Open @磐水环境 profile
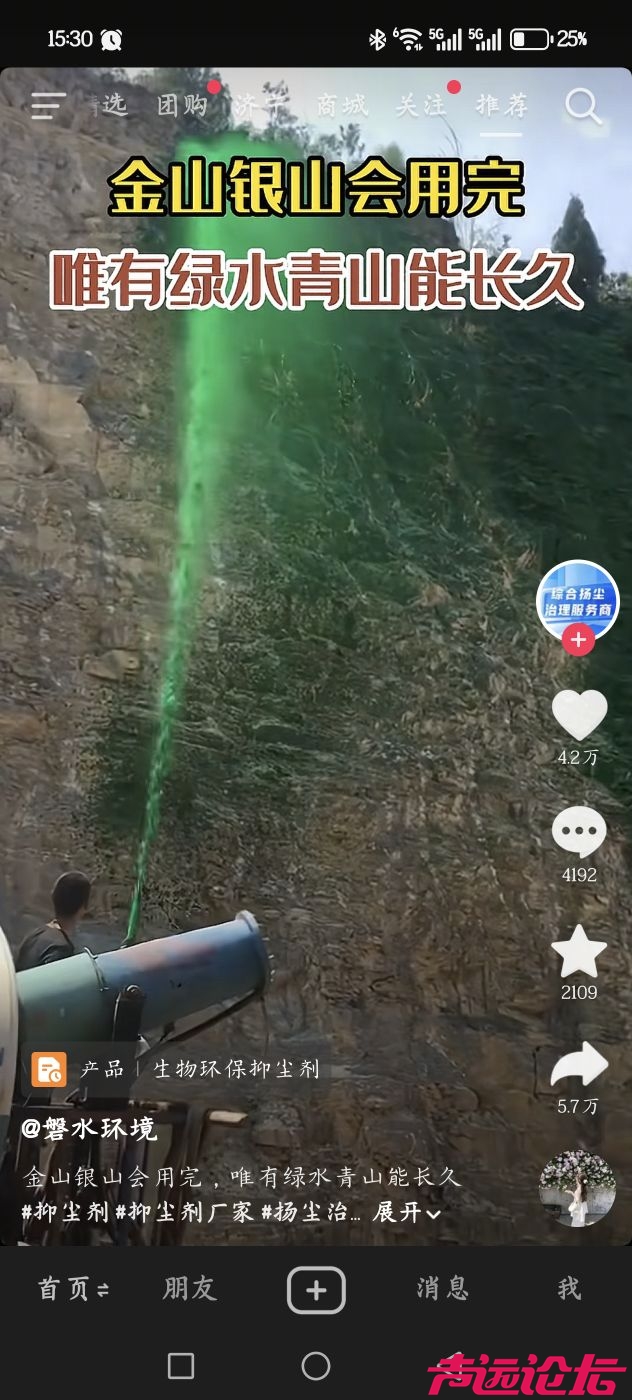This screenshot has width=632, height=1400. coord(90,1129)
